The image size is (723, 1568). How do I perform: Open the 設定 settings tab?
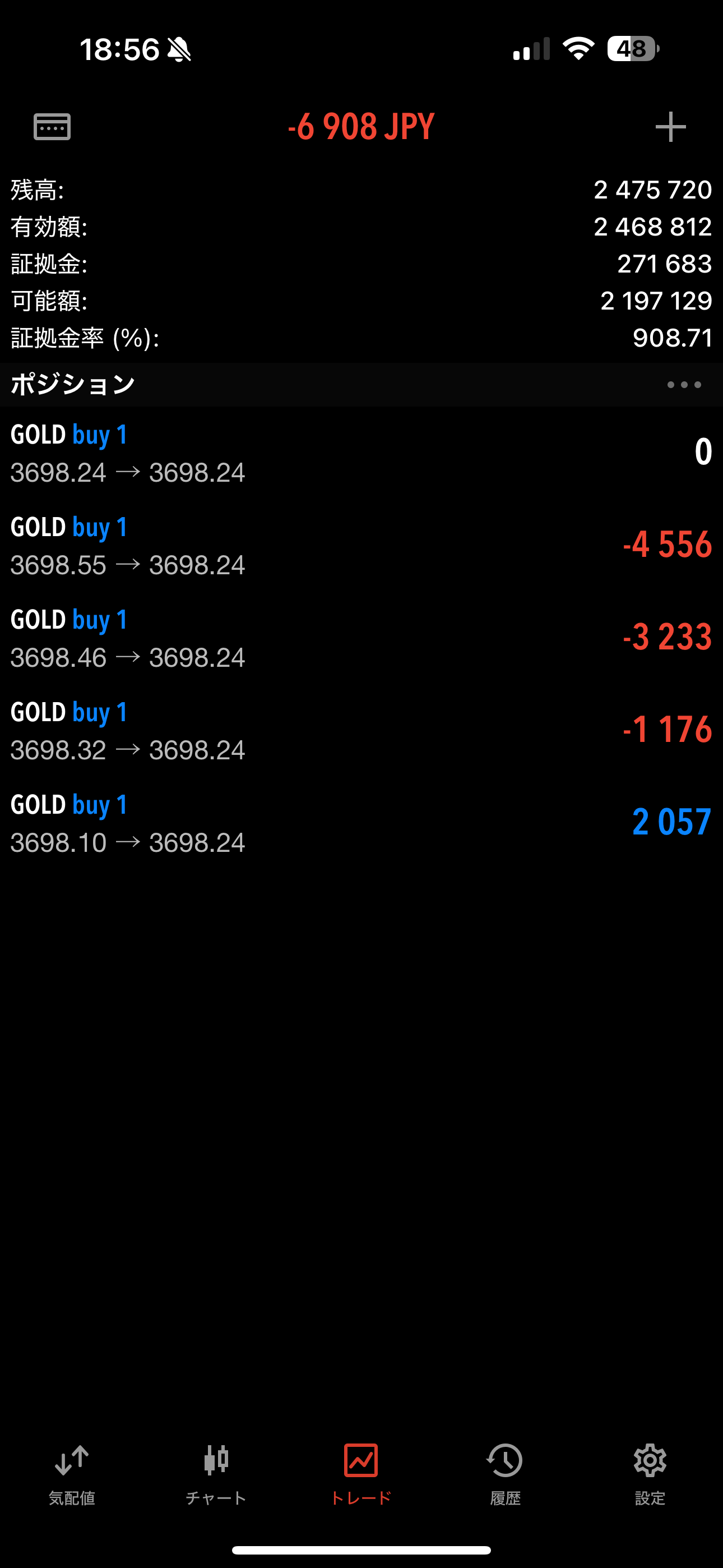tap(650, 1474)
